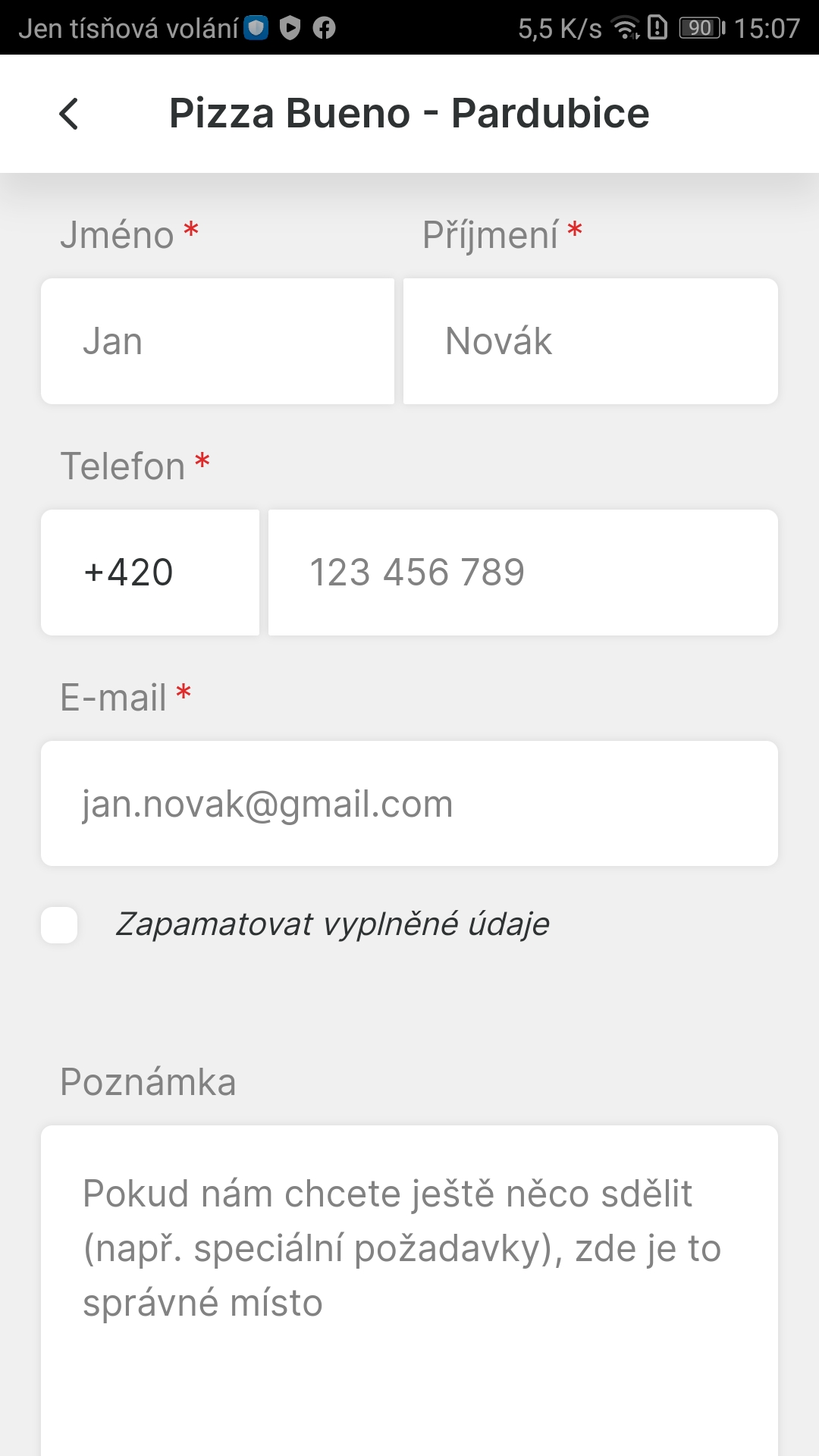
Task: Enter the phone number field
Action: point(522,573)
